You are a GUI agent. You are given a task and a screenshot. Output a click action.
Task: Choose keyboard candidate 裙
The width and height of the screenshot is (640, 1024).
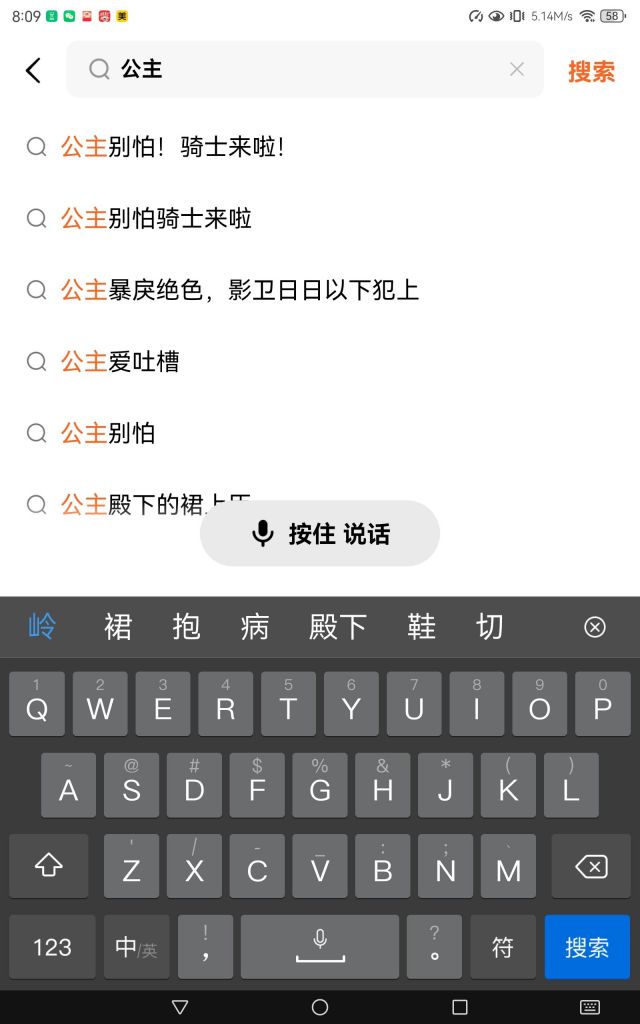[x=118, y=627]
